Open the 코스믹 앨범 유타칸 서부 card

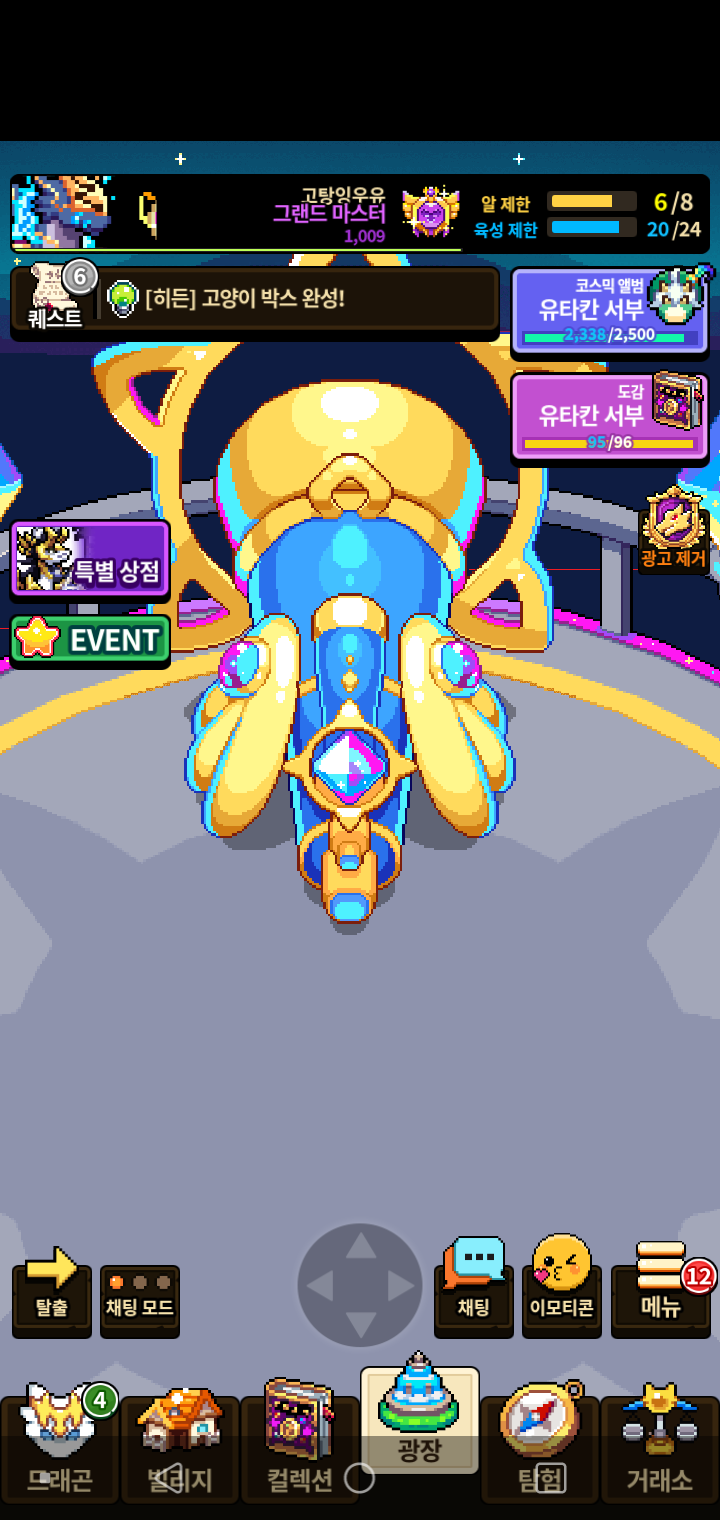point(611,311)
